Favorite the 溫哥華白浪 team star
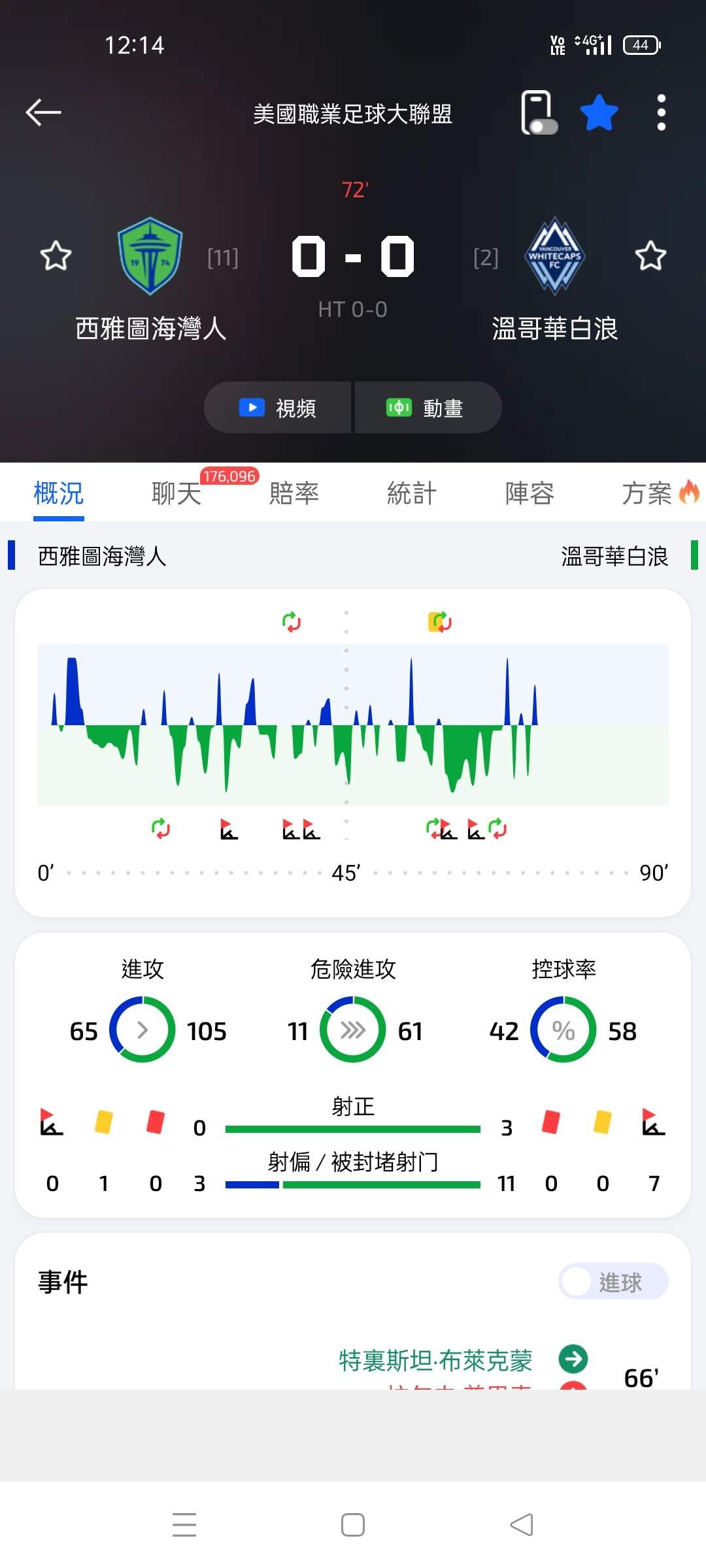706x1568 pixels. point(650,255)
